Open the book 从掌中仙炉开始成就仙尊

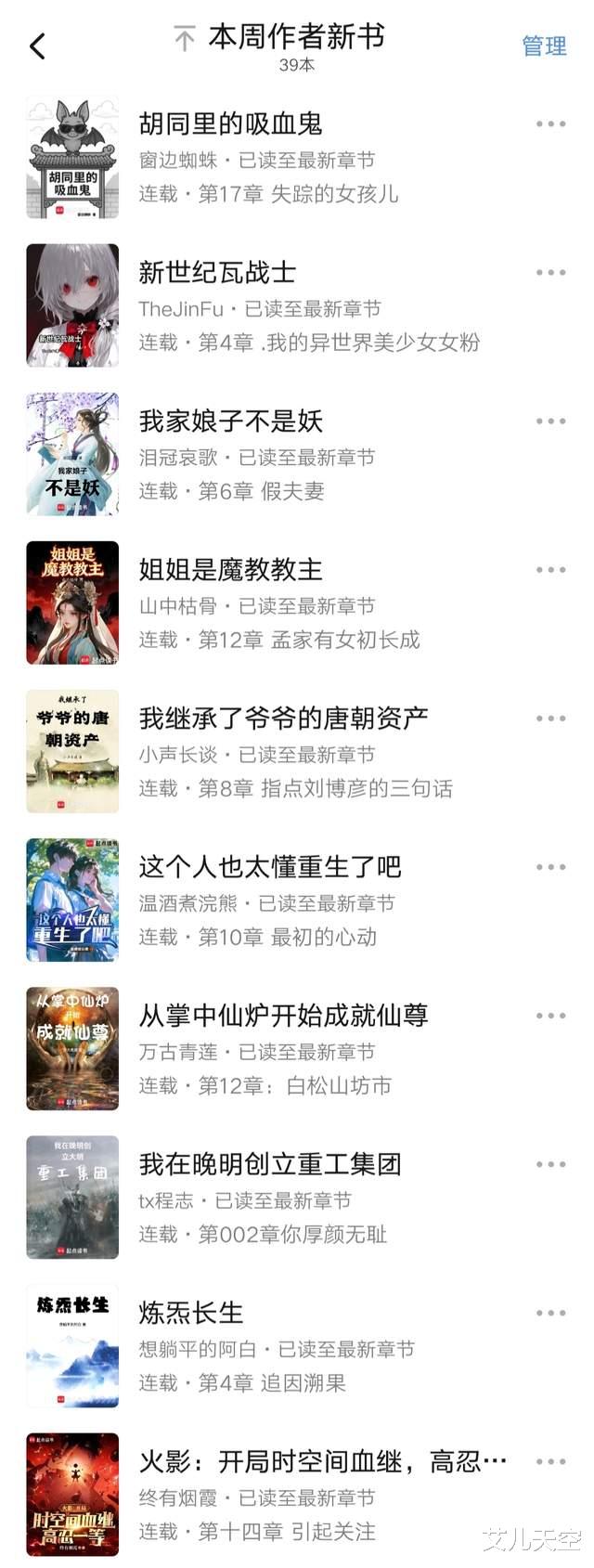[x=283, y=1015]
